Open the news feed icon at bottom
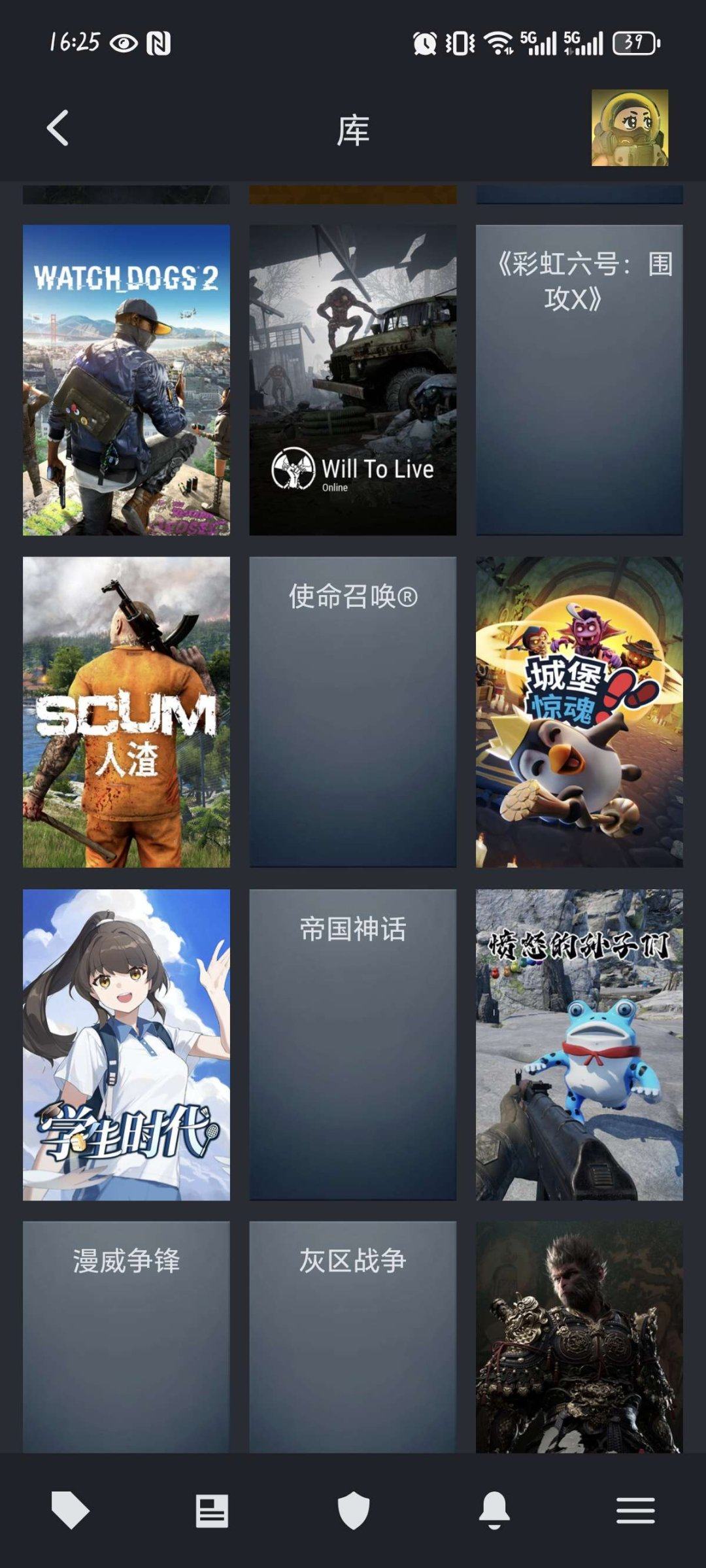This screenshot has width=706, height=1568. (211, 1512)
